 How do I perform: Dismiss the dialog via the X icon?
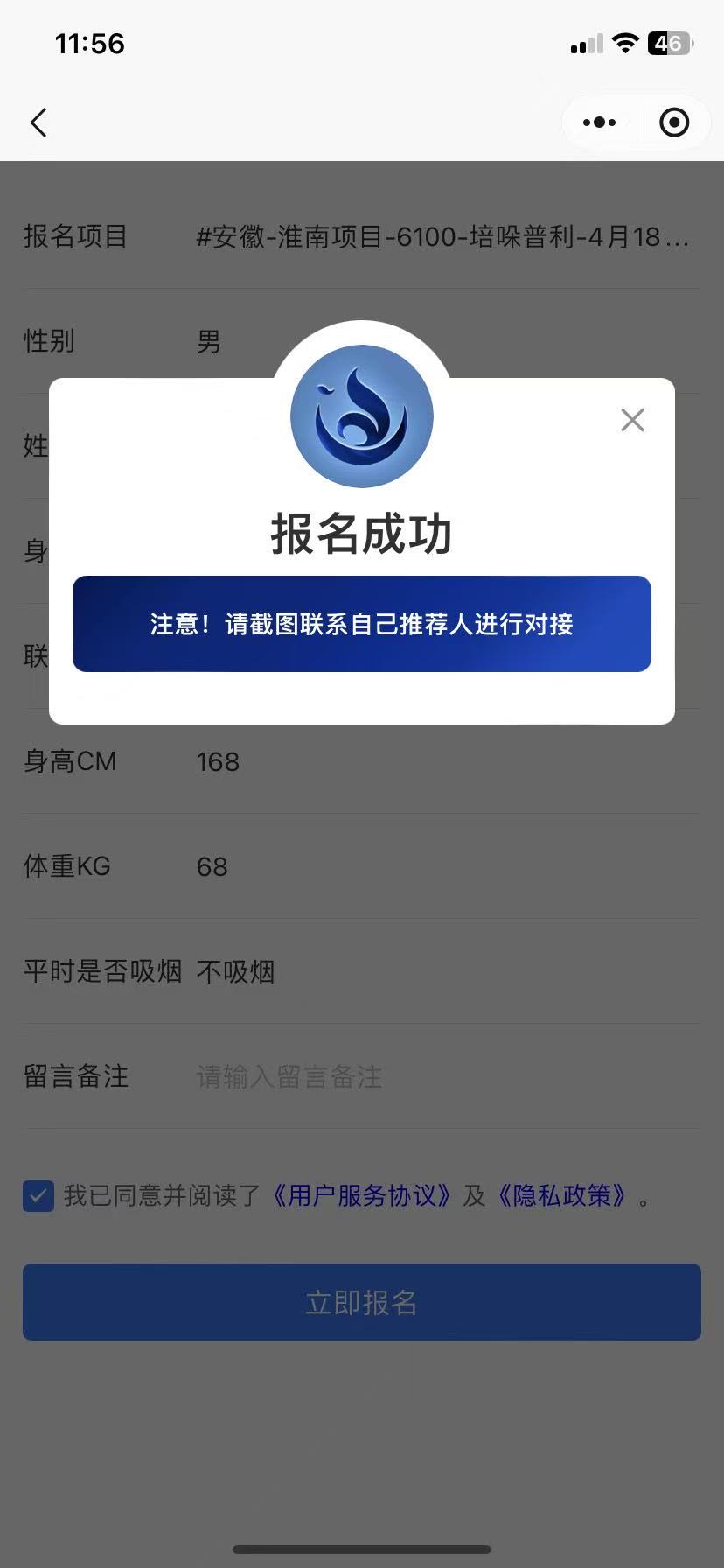(x=632, y=420)
